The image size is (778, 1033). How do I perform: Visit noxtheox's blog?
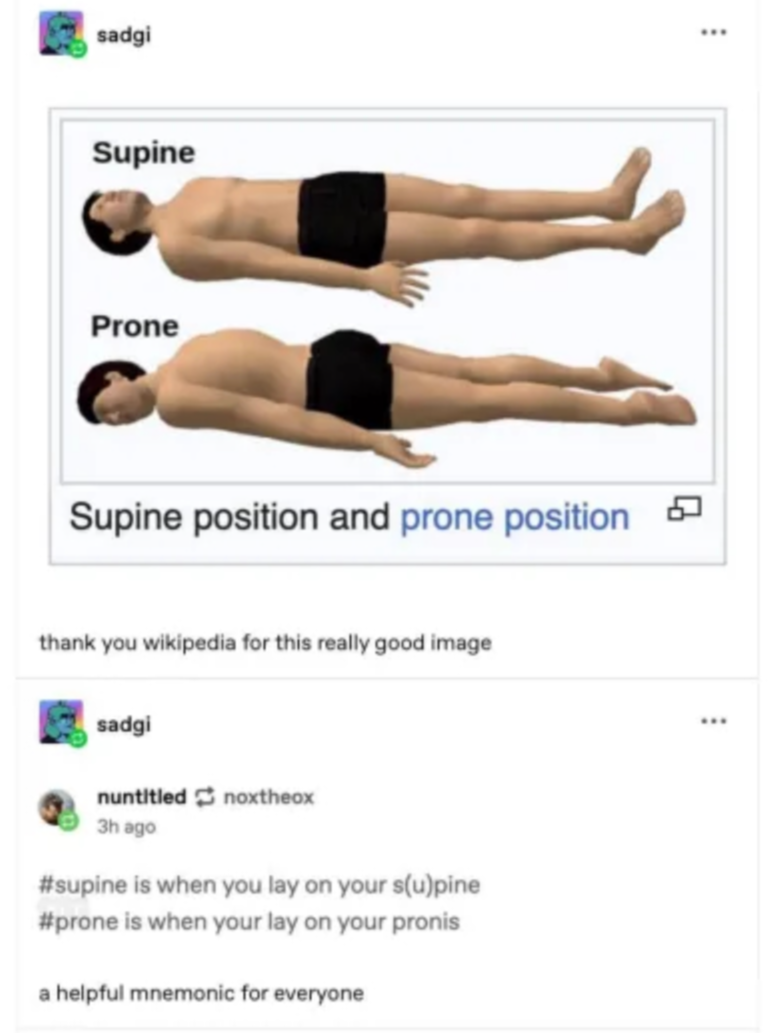coord(268,797)
